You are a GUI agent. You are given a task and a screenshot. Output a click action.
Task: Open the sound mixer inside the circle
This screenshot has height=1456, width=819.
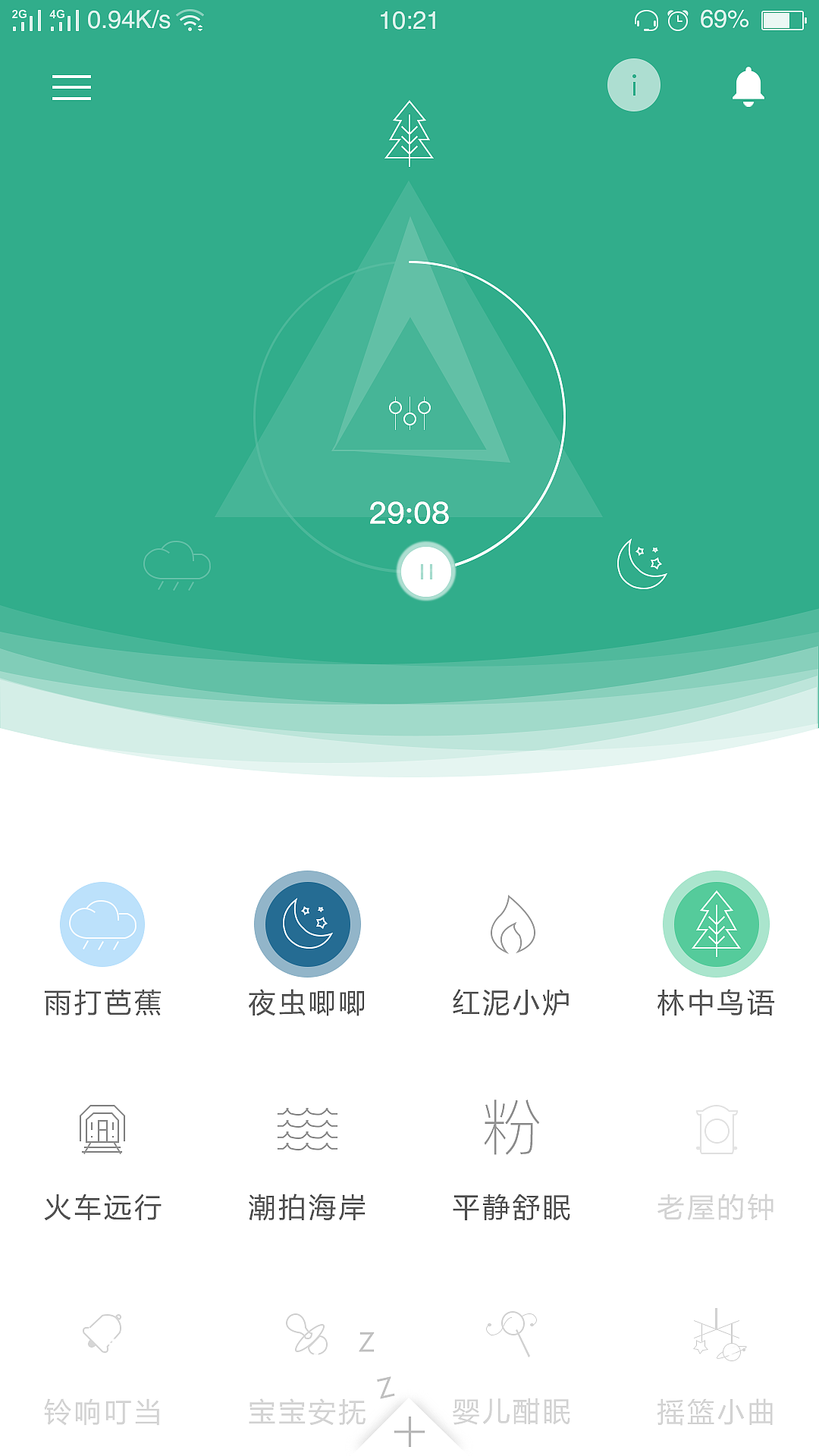(409, 413)
